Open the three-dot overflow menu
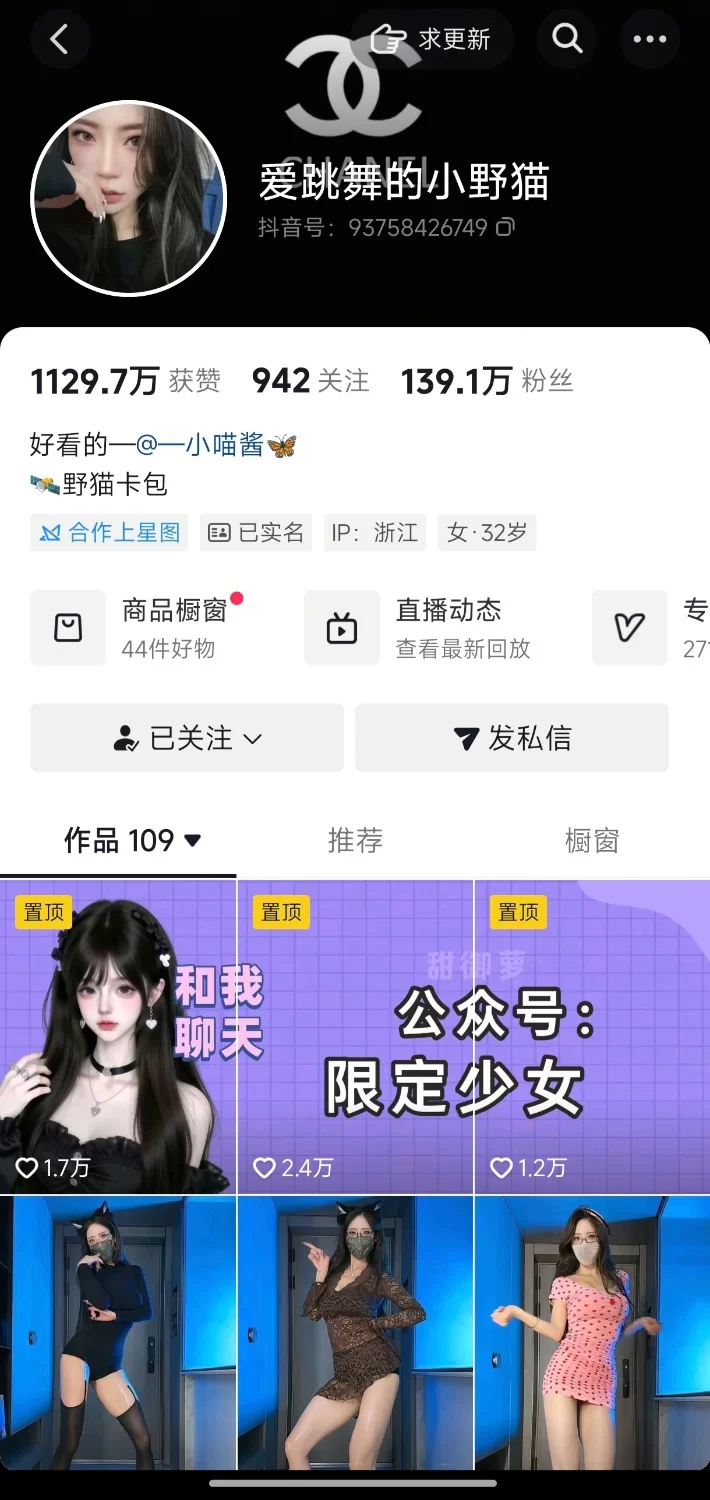The image size is (710, 1500). coord(650,40)
